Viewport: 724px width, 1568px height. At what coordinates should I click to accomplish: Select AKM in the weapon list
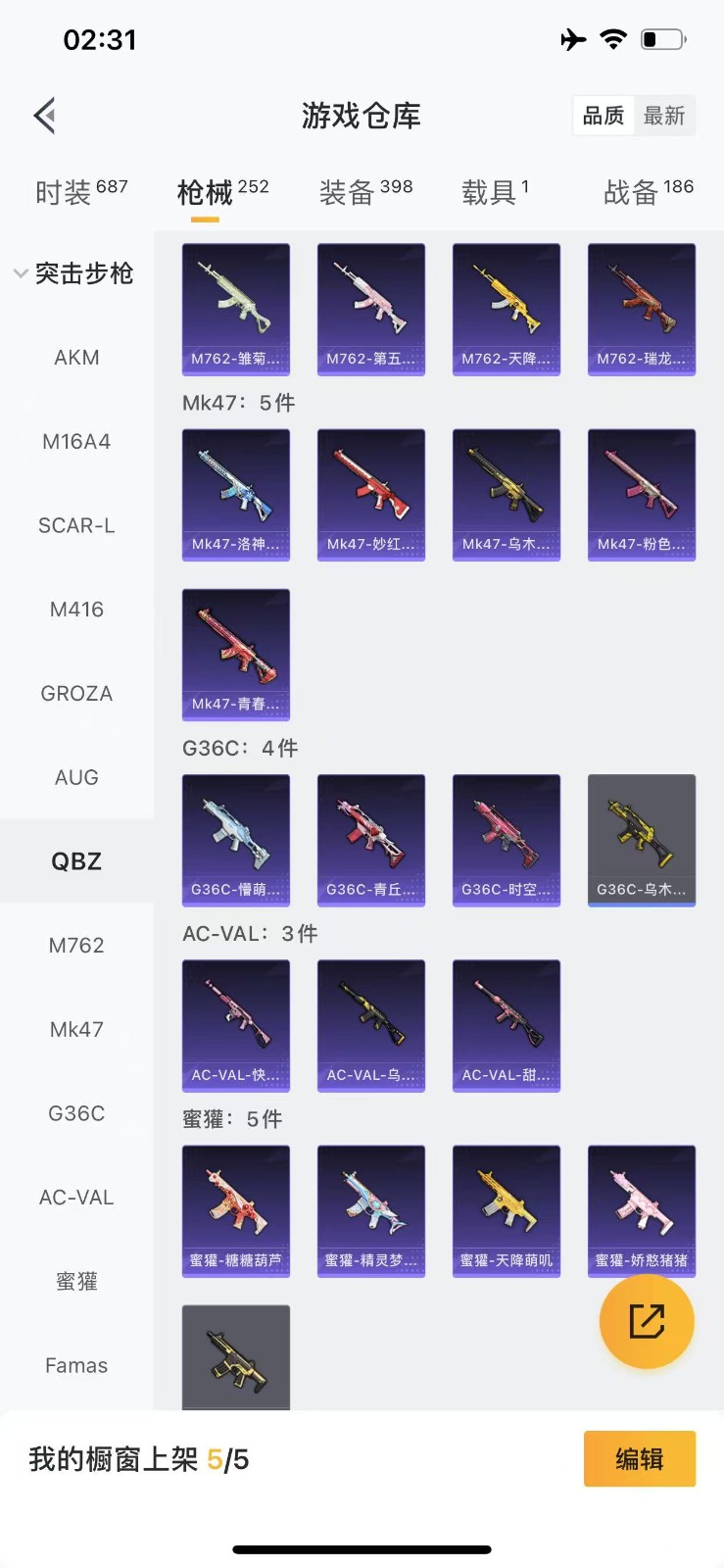tap(76, 358)
